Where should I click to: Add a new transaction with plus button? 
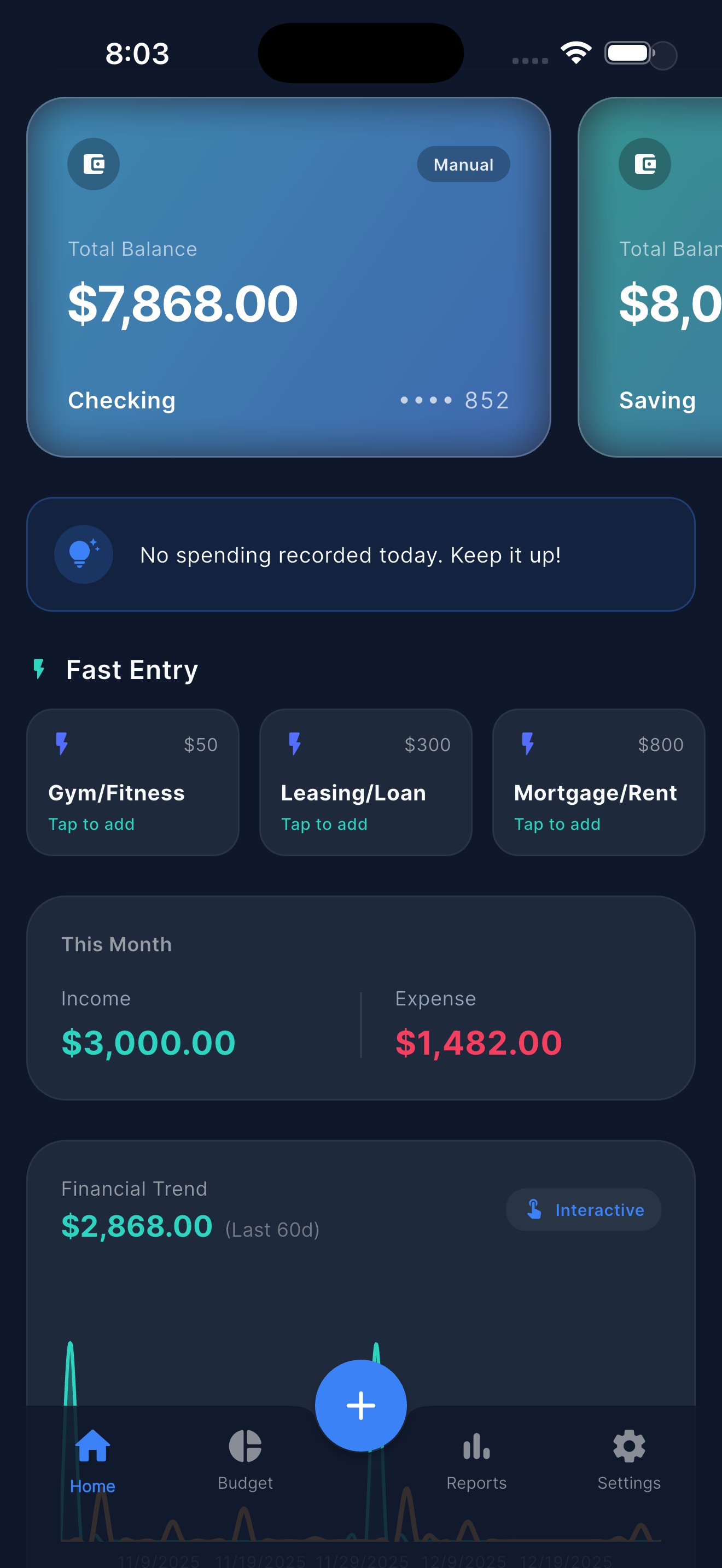pyautogui.click(x=361, y=1406)
